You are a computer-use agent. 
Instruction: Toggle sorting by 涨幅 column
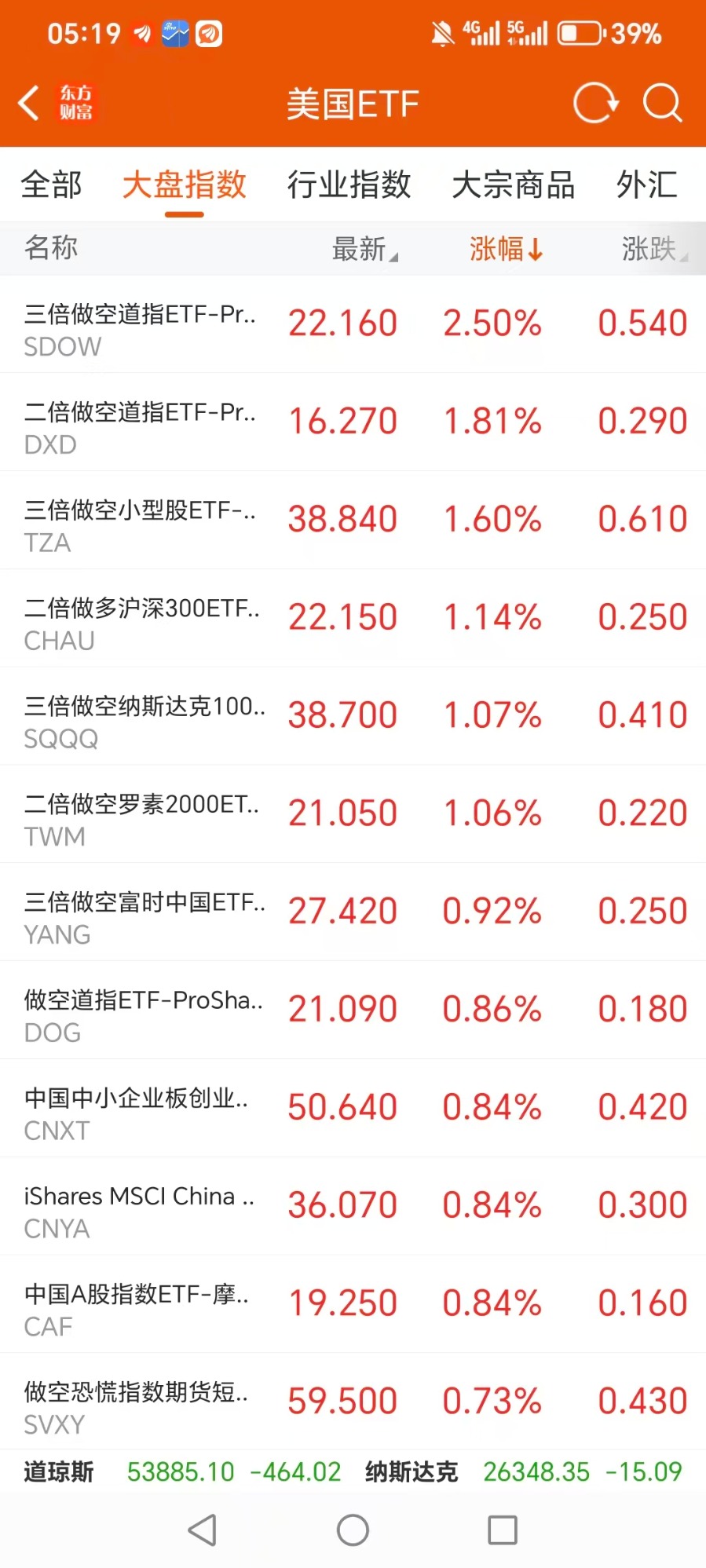tap(506, 249)
